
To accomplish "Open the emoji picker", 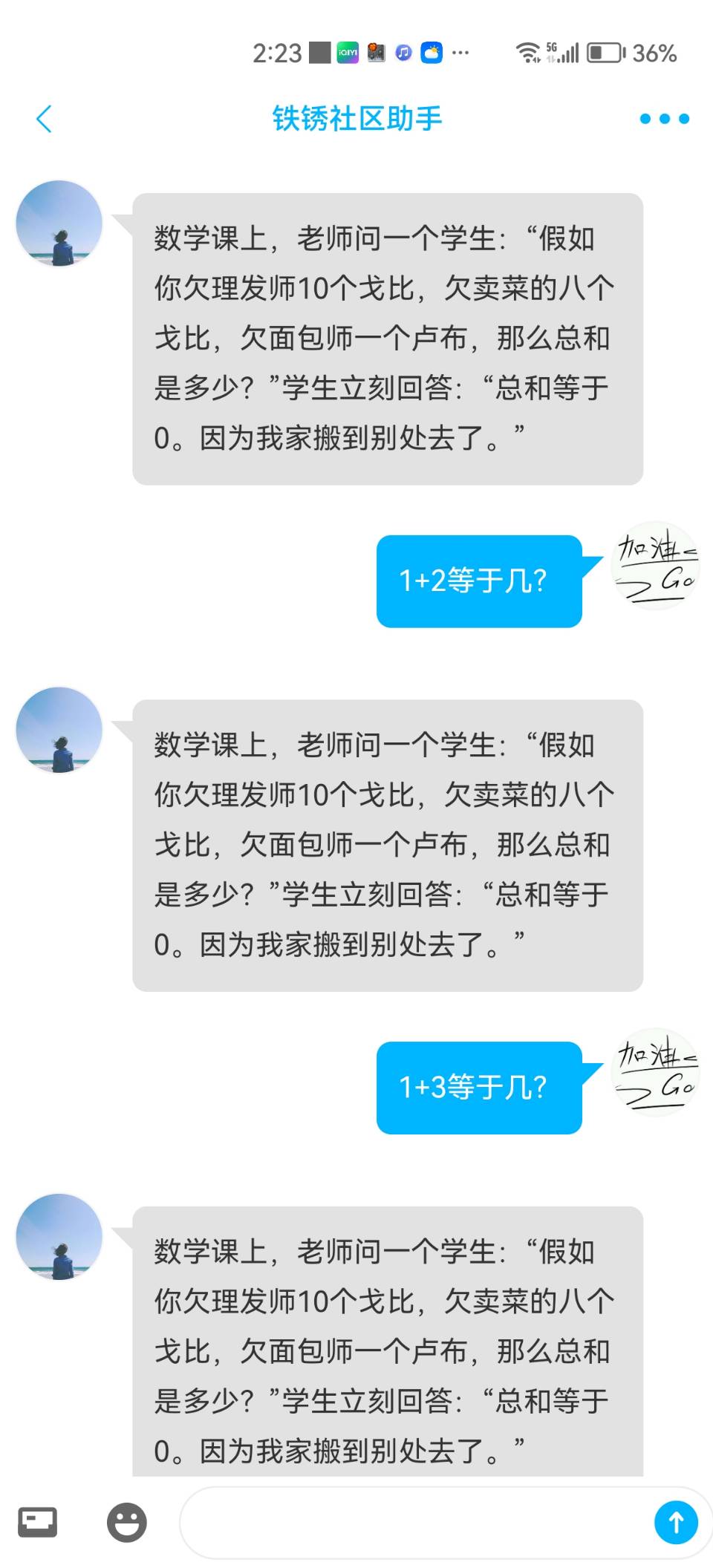I will pyautogui.click(x=127, y=1522).
